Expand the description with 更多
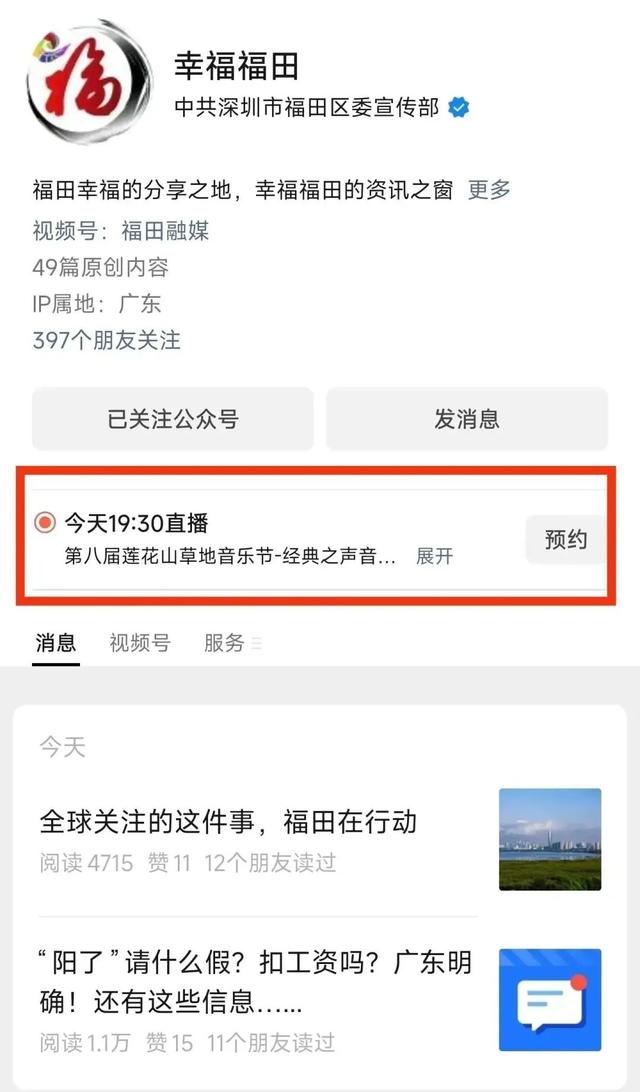This screenshot has width=640, height=1092. 489,189
